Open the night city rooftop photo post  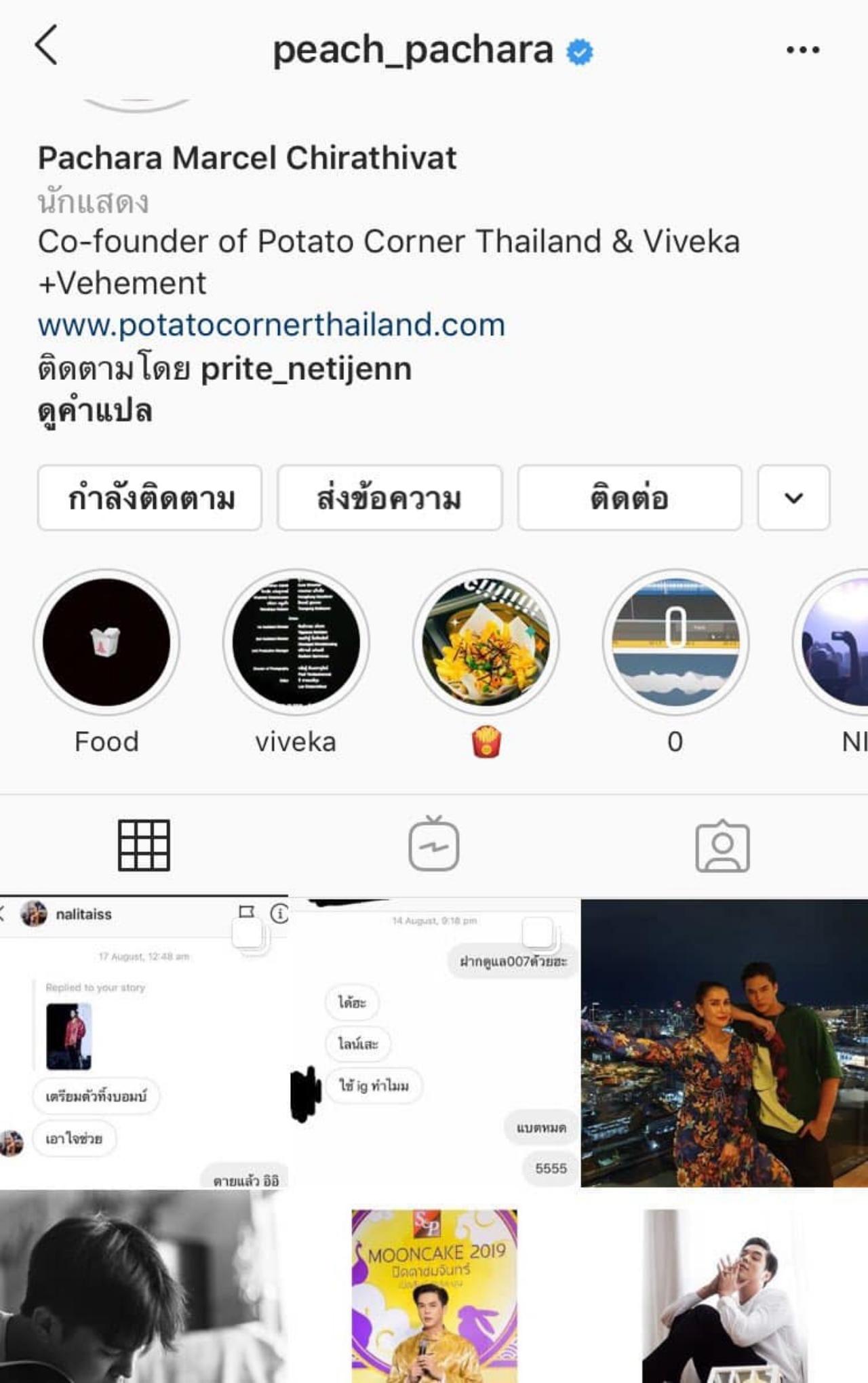(x=724, y=1043)
